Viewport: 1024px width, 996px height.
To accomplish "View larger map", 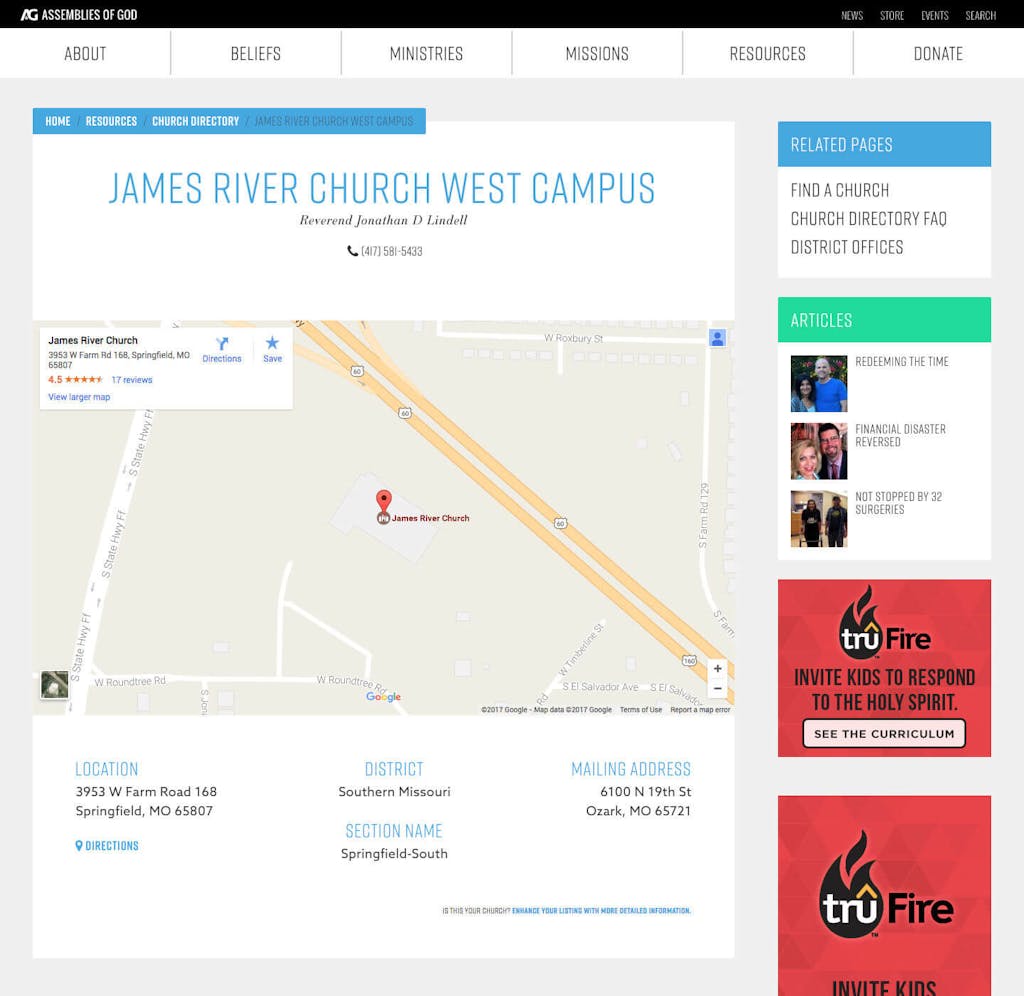I will (x=79, y=397).
